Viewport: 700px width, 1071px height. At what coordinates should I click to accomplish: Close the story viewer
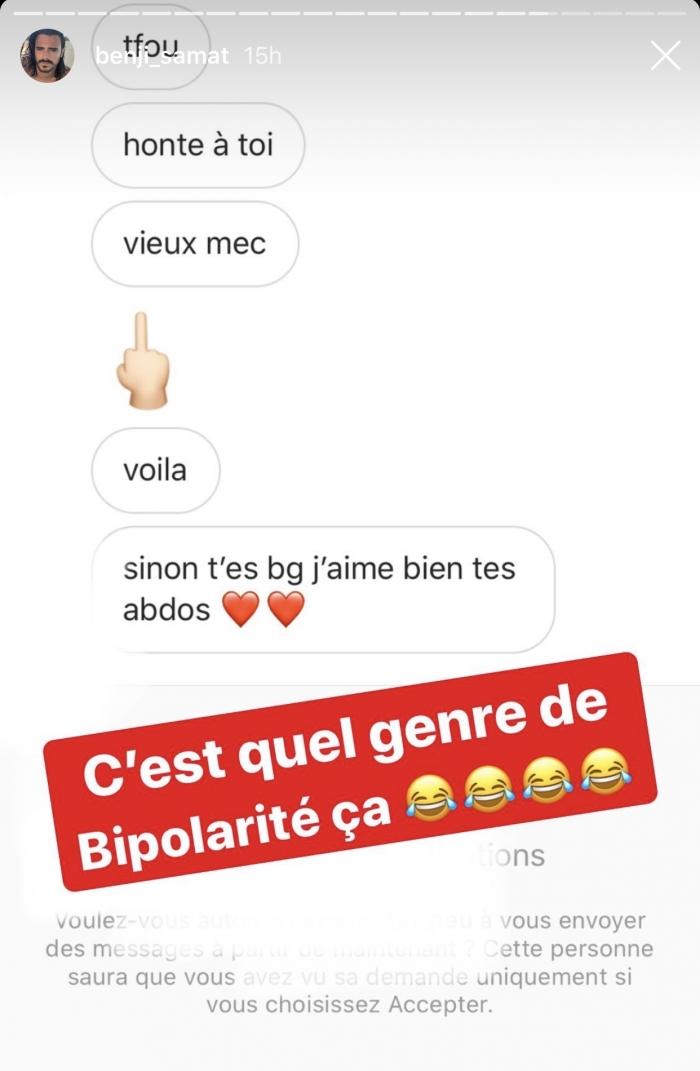[x=665, y=56]
